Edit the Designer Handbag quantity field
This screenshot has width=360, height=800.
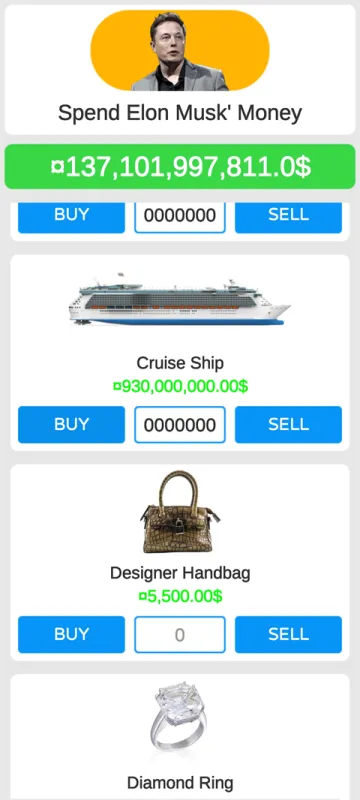pos(180,634)
